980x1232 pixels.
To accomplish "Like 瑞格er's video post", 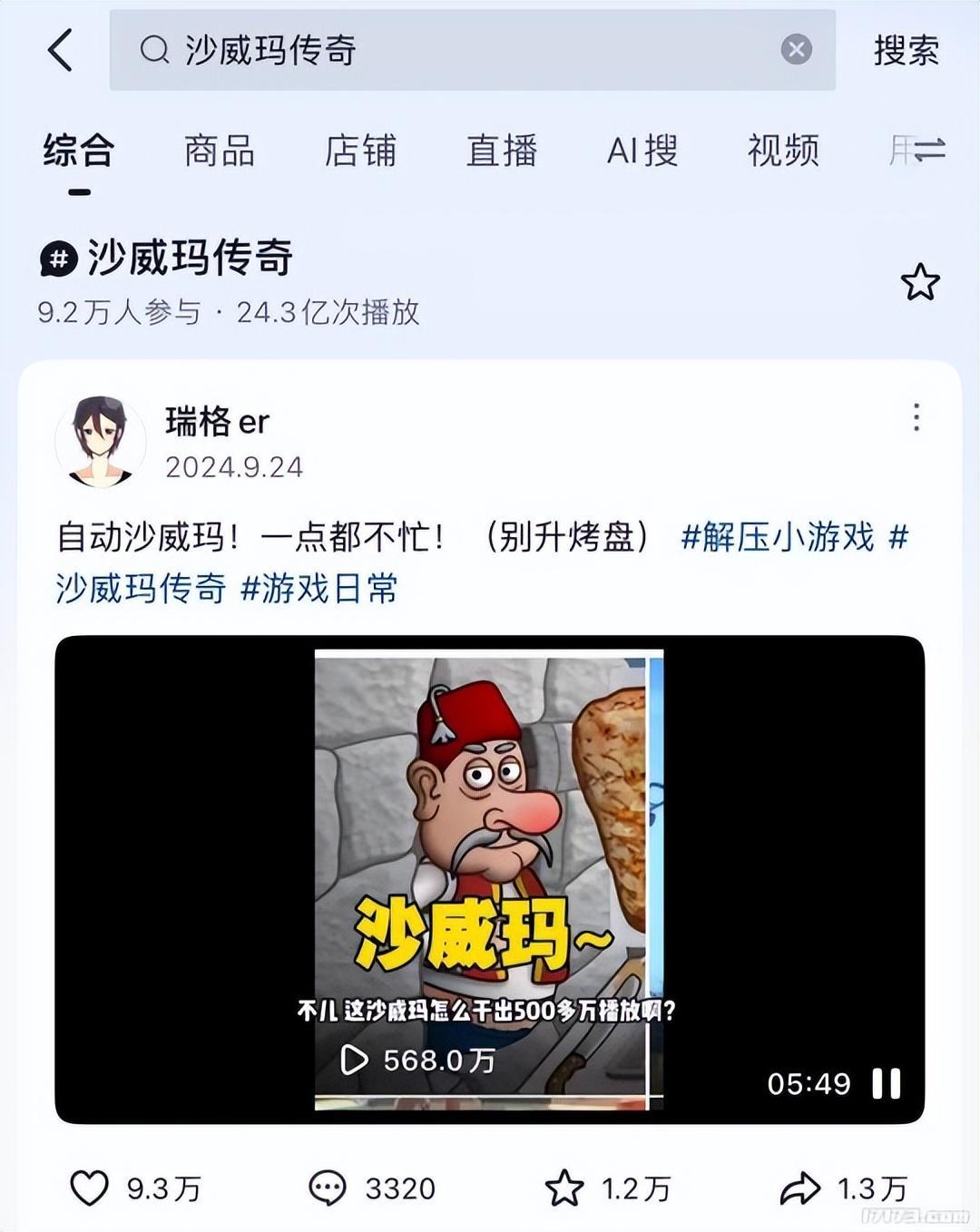I will click(x=90, y=1188).
